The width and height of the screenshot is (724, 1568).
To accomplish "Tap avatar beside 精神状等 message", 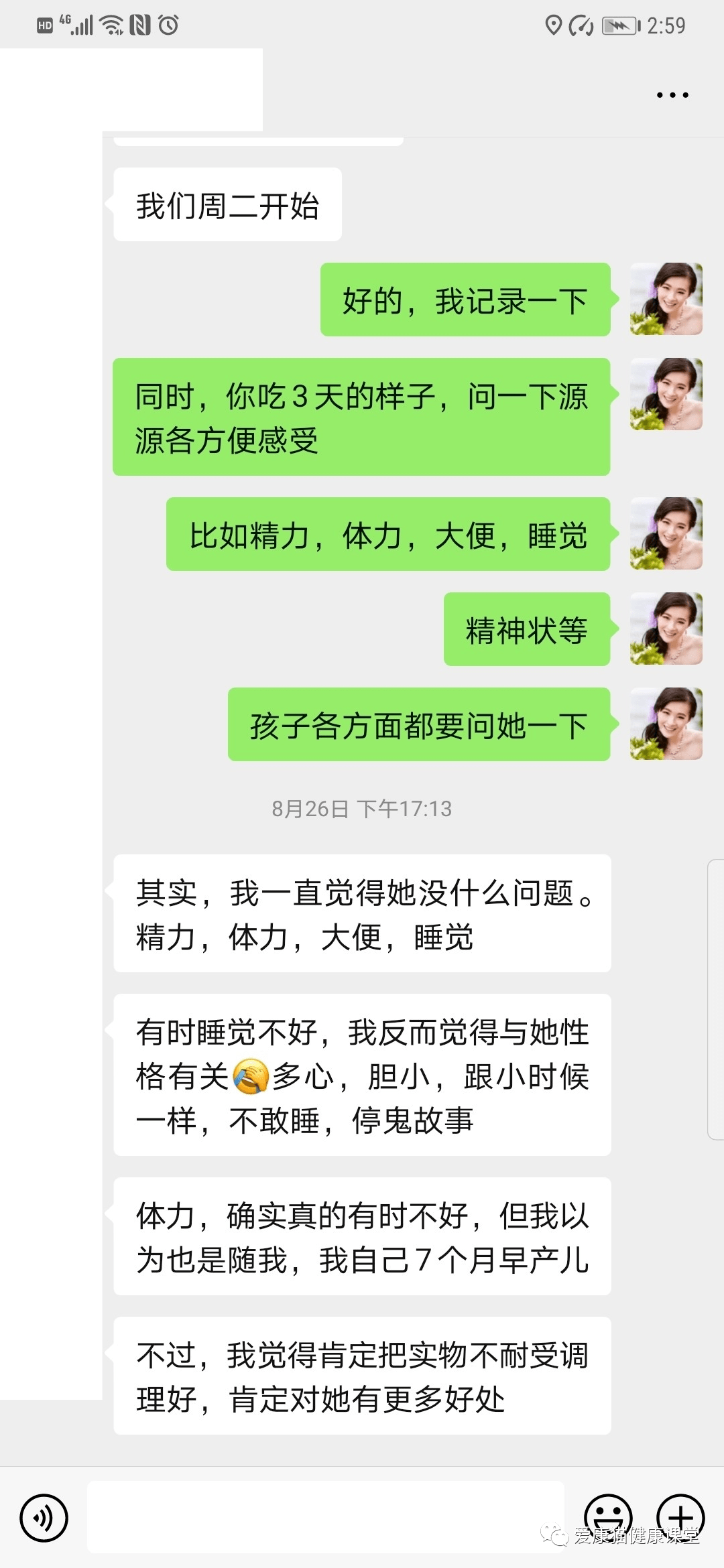I will tap(666, 629).
